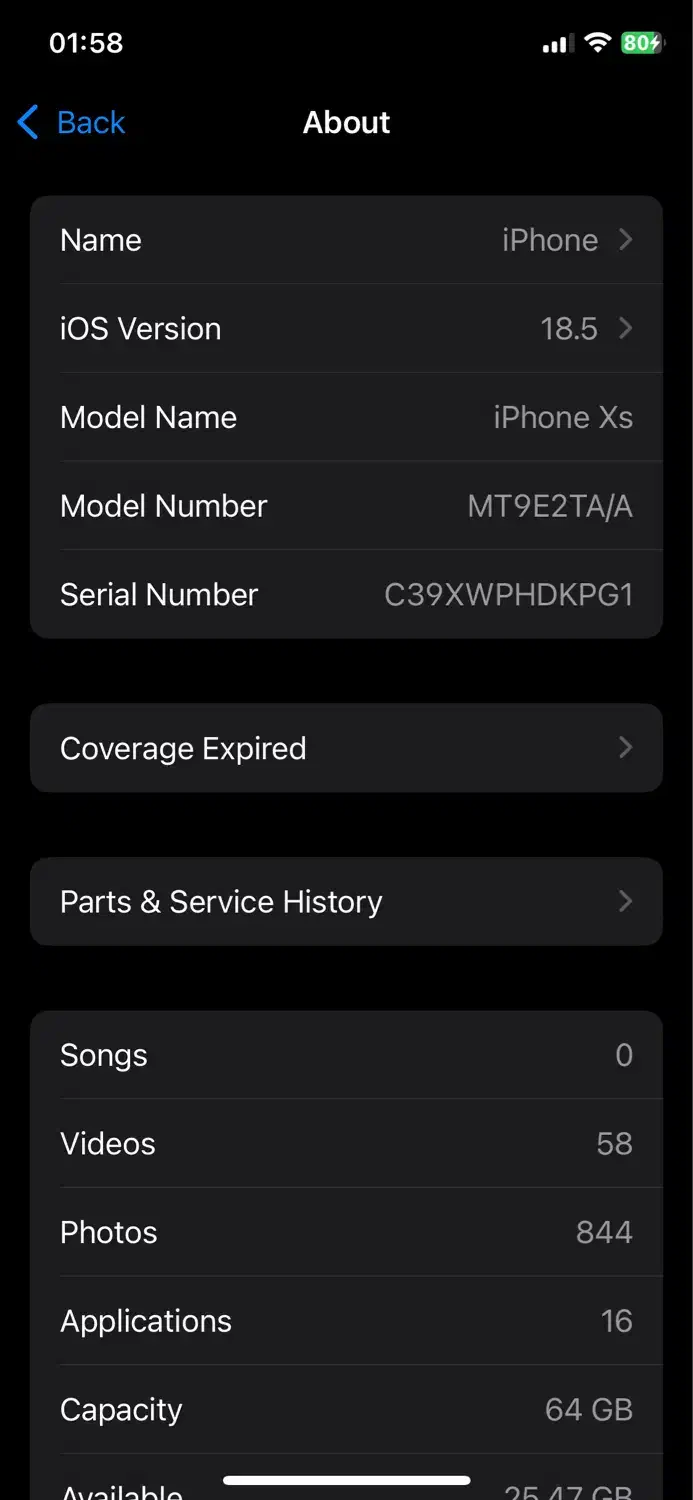Open the Name row to rename iPhone
The image size is (693, 1500).
pos(346,240)
